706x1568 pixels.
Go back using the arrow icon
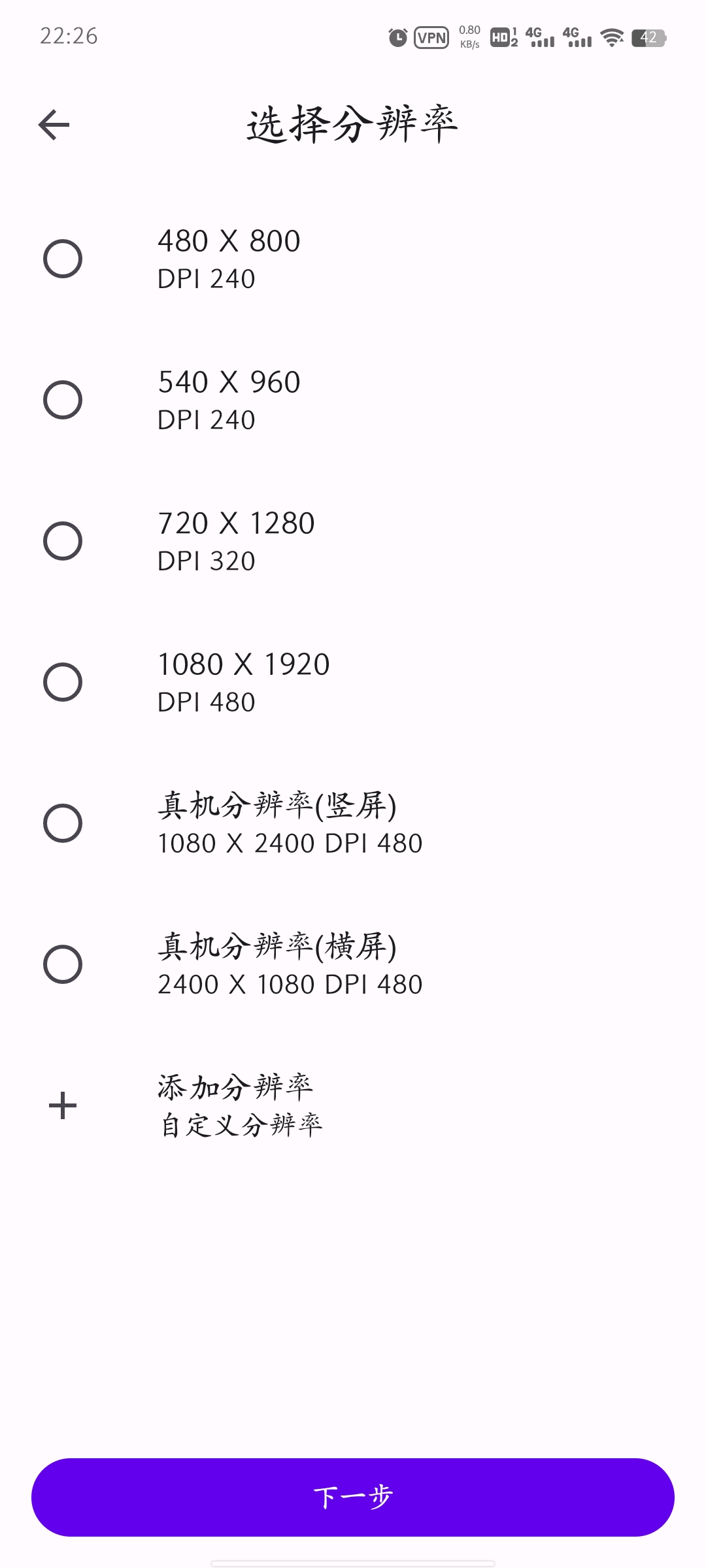point(54,125)
